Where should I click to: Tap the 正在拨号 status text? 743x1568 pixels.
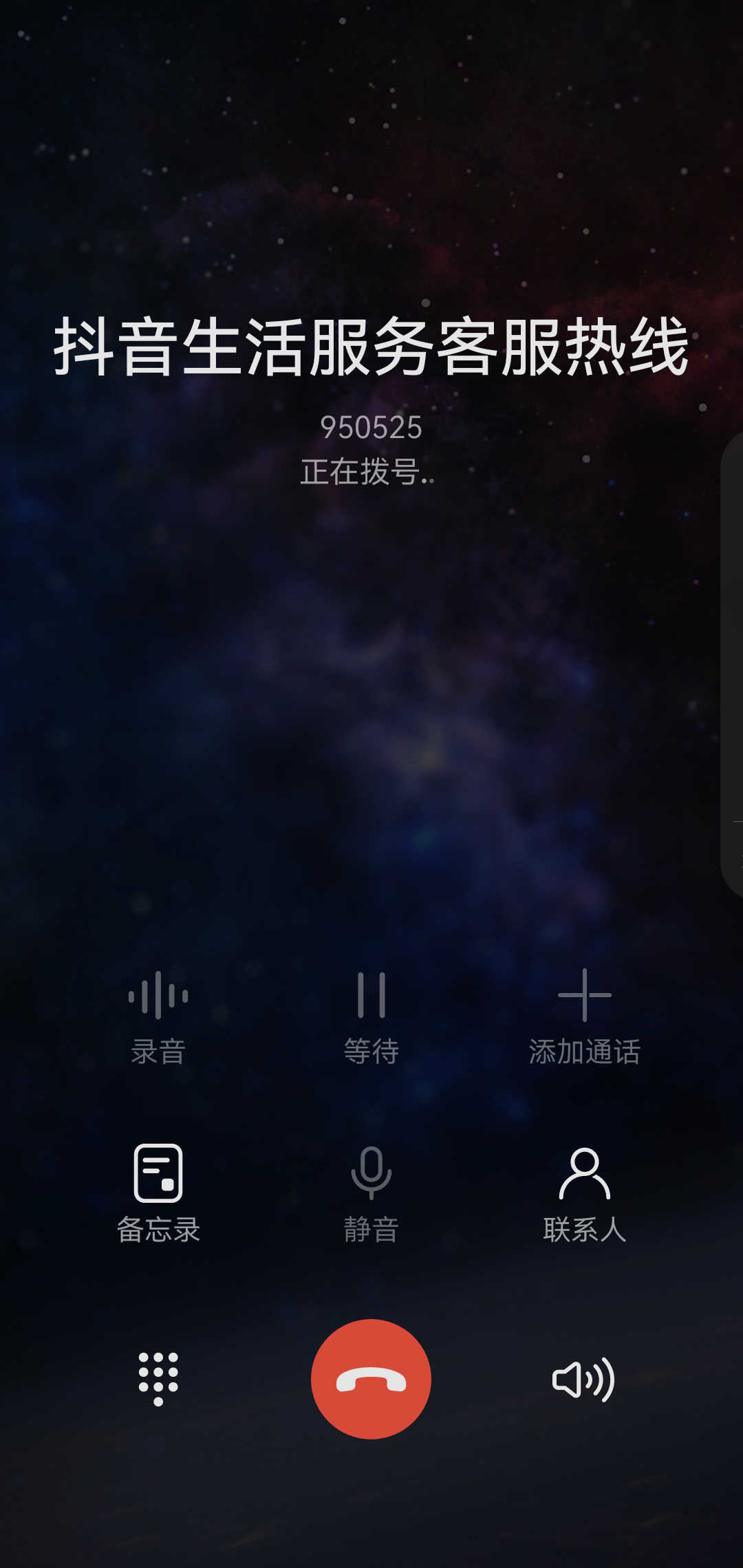coord(371,471)
